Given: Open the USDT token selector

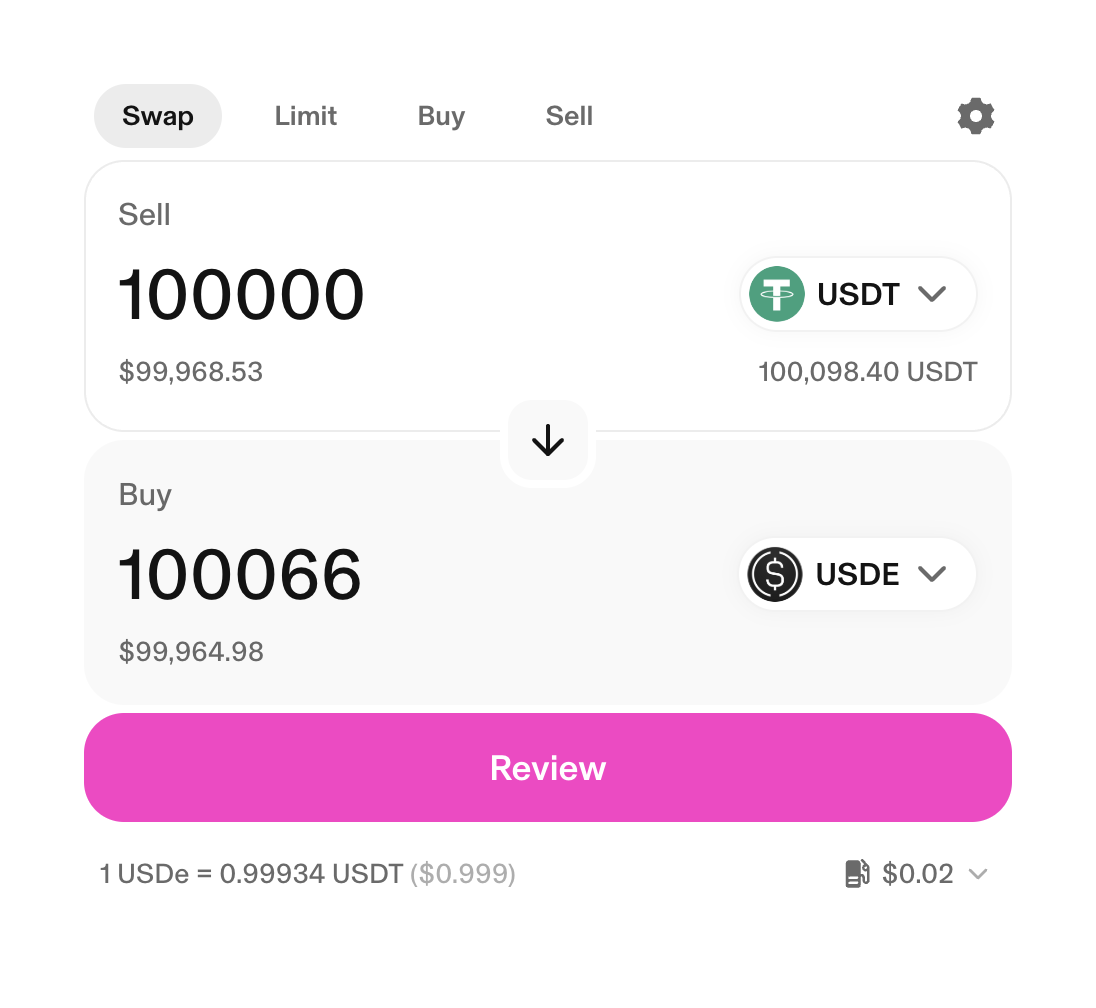Looking at the screenshot, I should point(858,294).
